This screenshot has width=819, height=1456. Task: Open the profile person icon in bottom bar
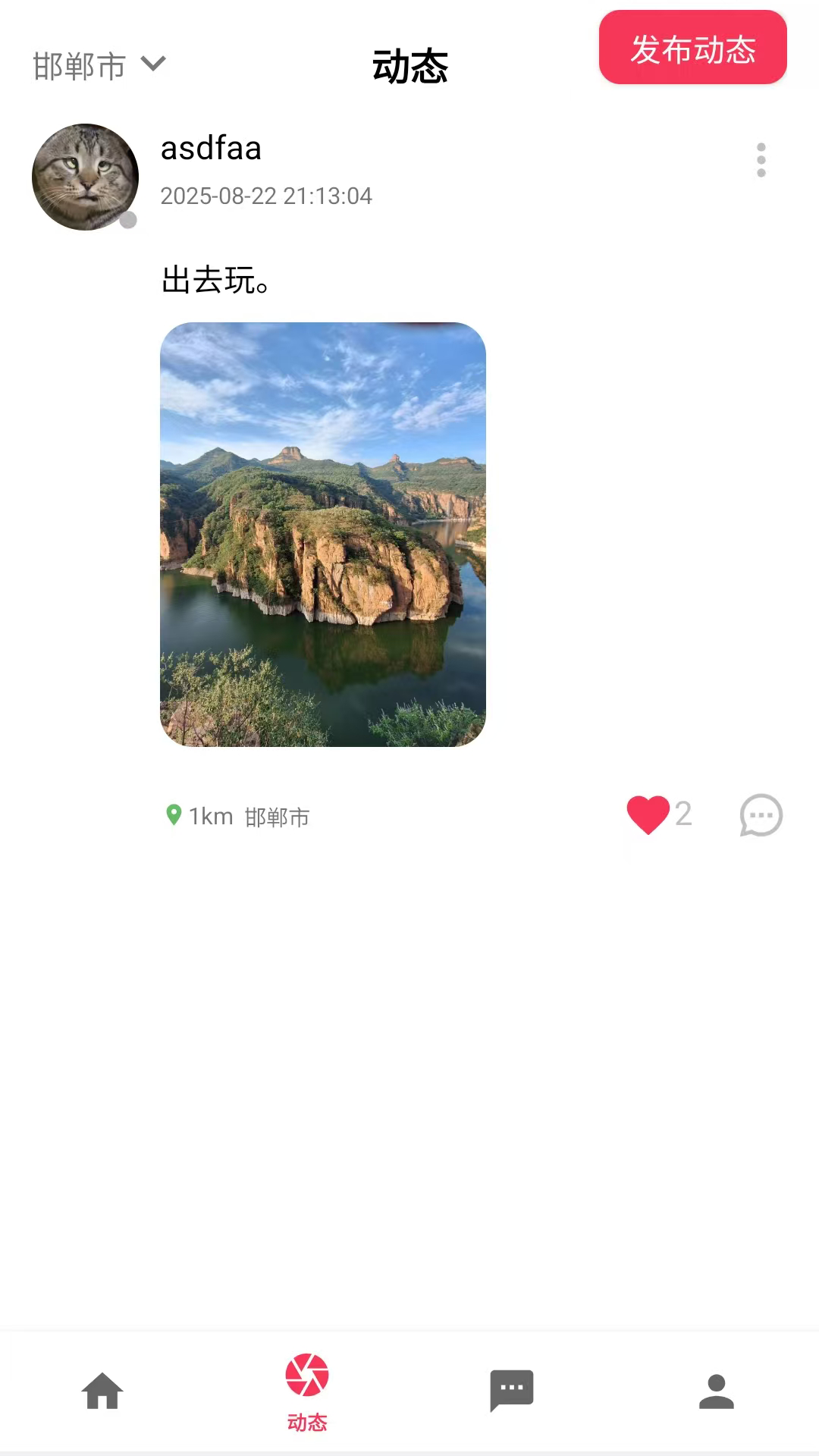click(x=716, y=1393)
